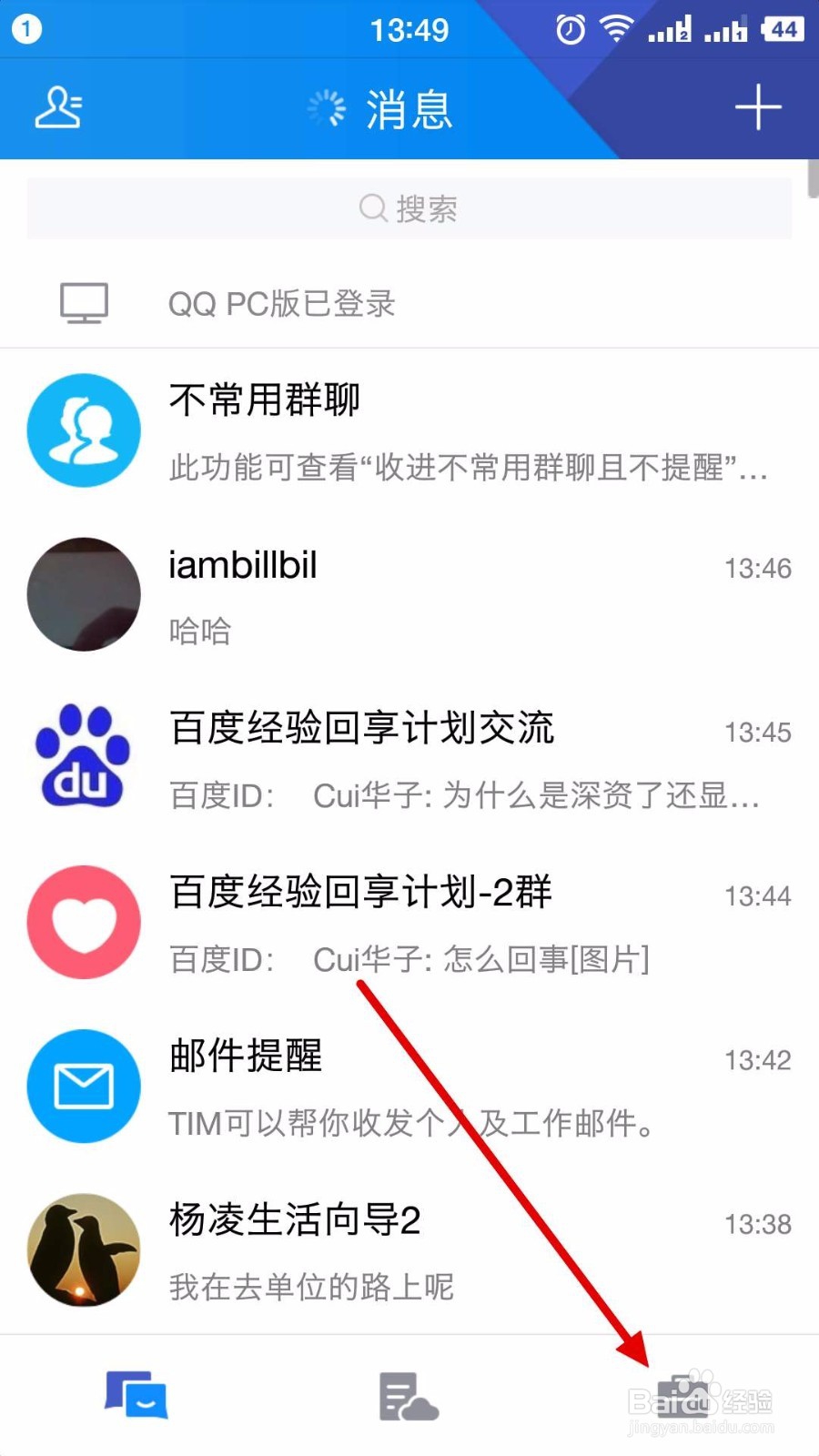819x1456 pixels.
Task: Tap iambillbil's profile picture
Action: [83, 594]
